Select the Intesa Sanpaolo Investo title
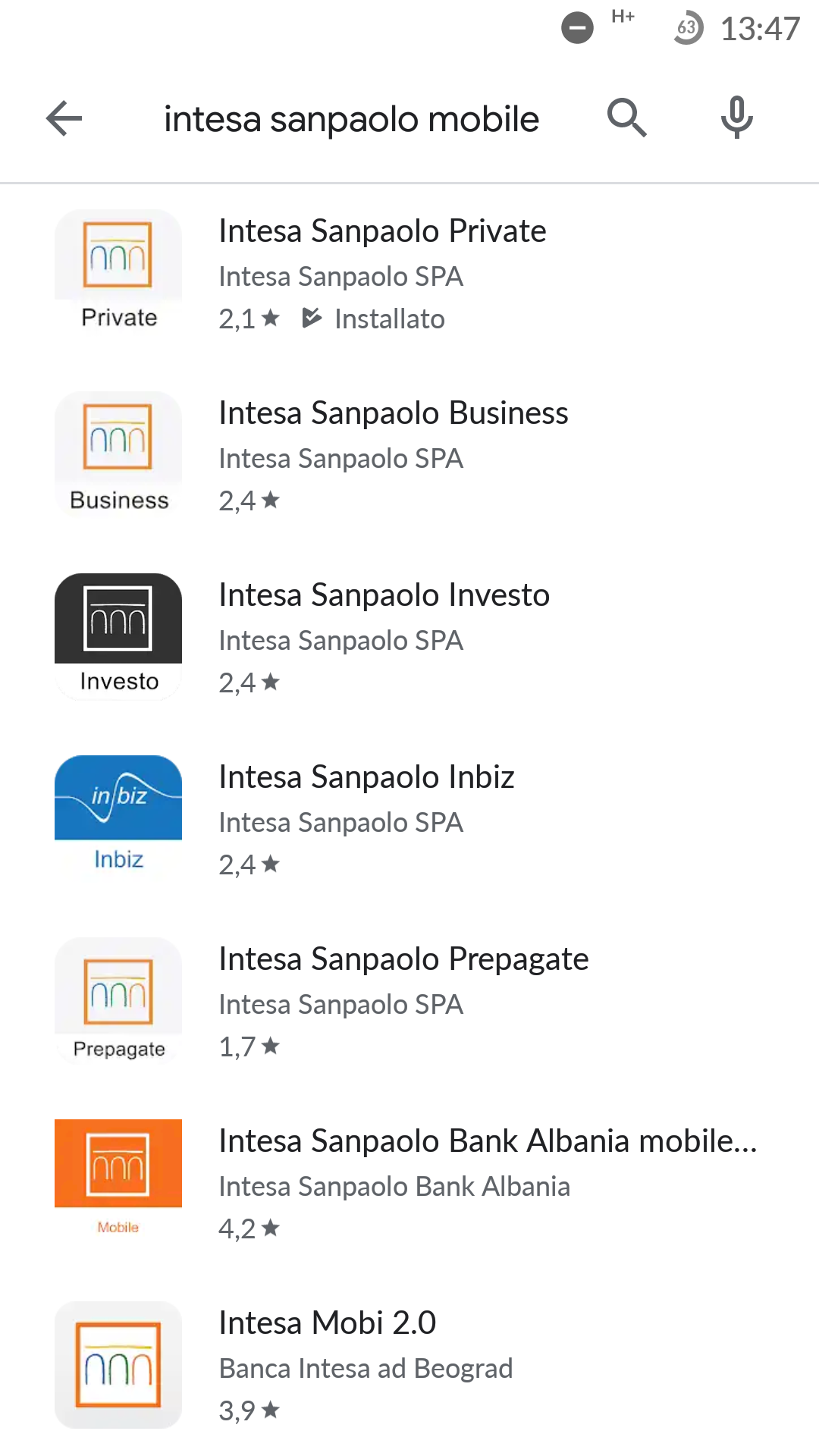819x1456 pixels. [384, 595]
